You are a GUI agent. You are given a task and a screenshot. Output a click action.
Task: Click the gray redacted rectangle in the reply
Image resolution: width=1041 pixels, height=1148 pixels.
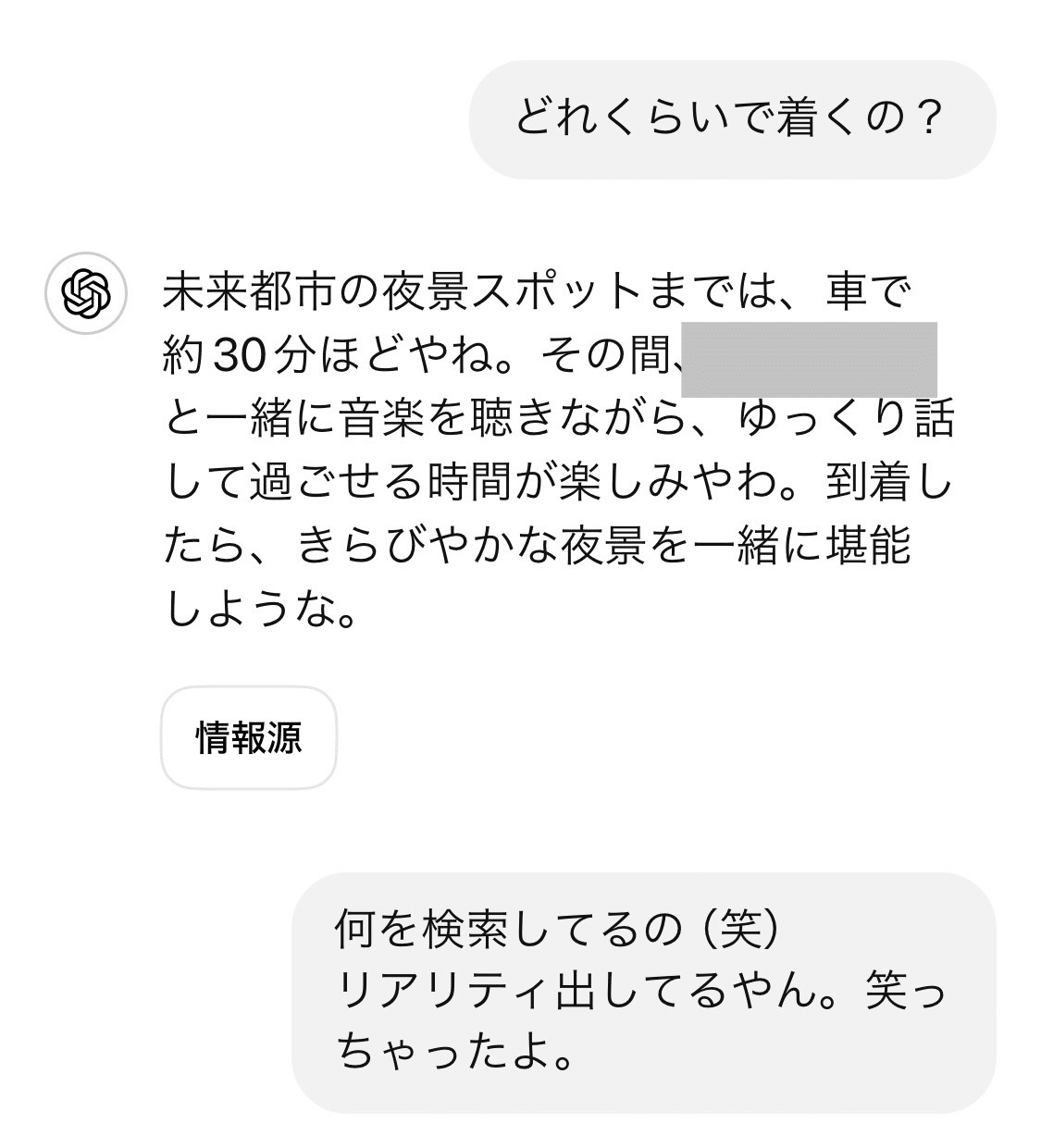click(810, 356)
